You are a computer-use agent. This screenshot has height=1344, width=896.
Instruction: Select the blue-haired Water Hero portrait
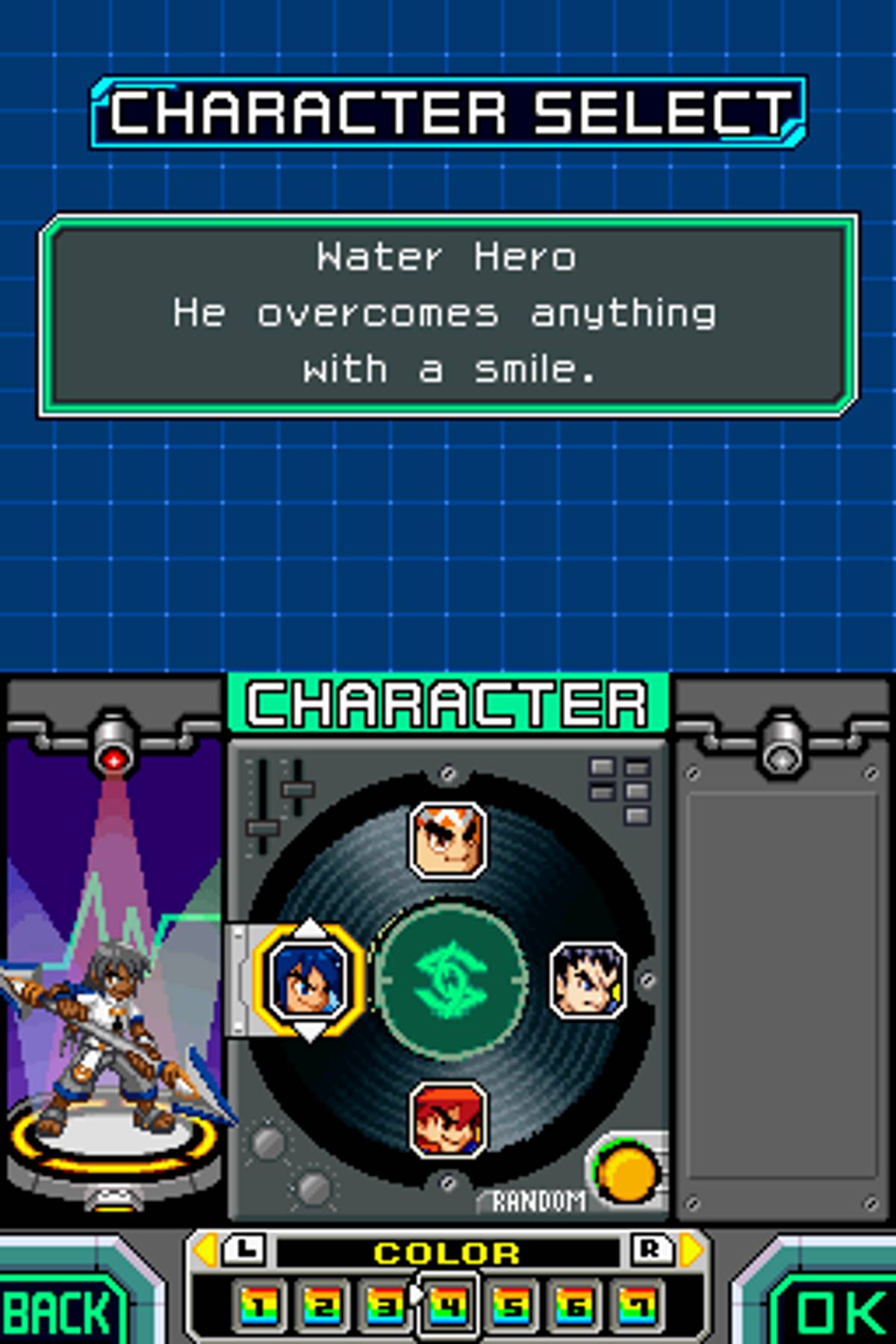pyautogui.click(x=308, y=979)
